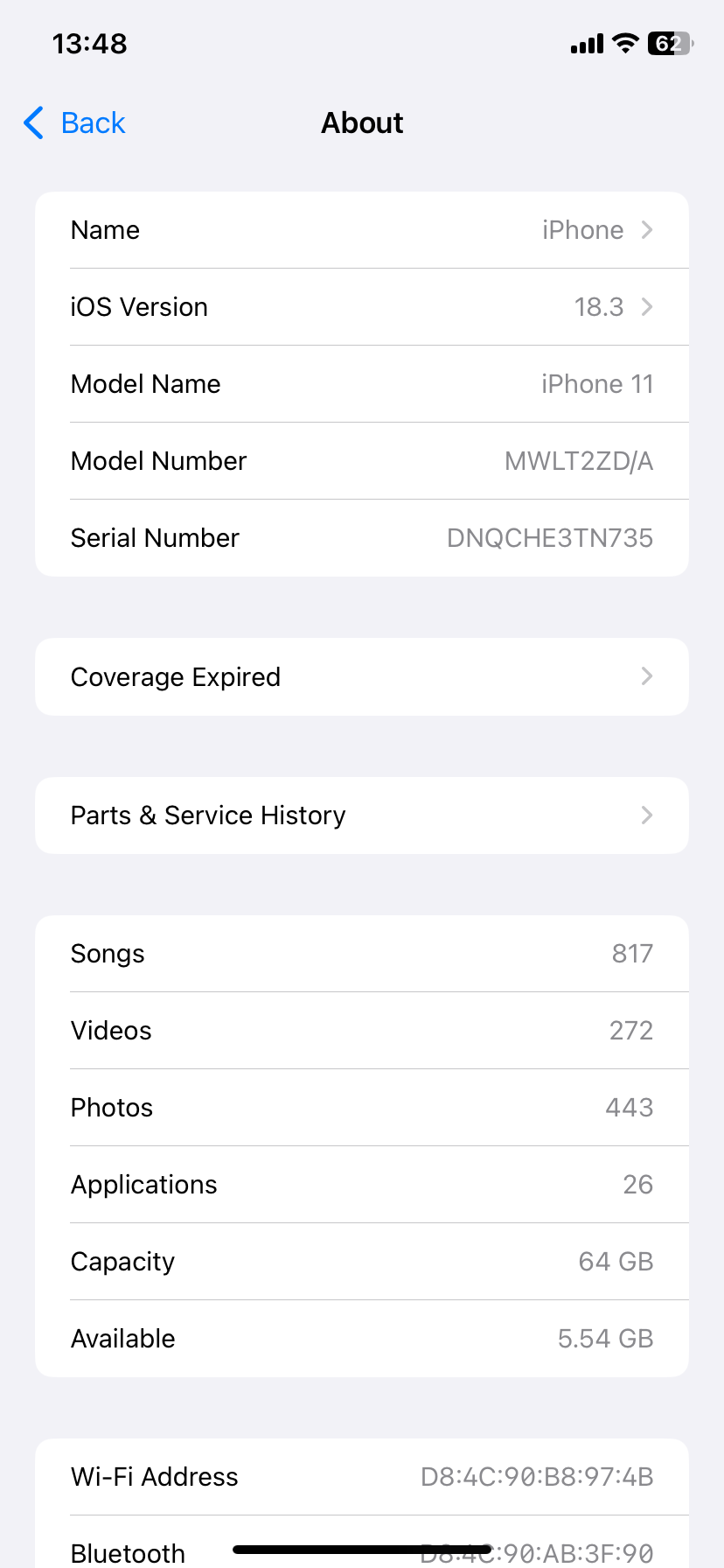The height and width of the screenshot is (1568, 724).
Task: Tap the Wi-Fi Address value D8:4C:90:B8:97:4B
Action: [536, 1476]
